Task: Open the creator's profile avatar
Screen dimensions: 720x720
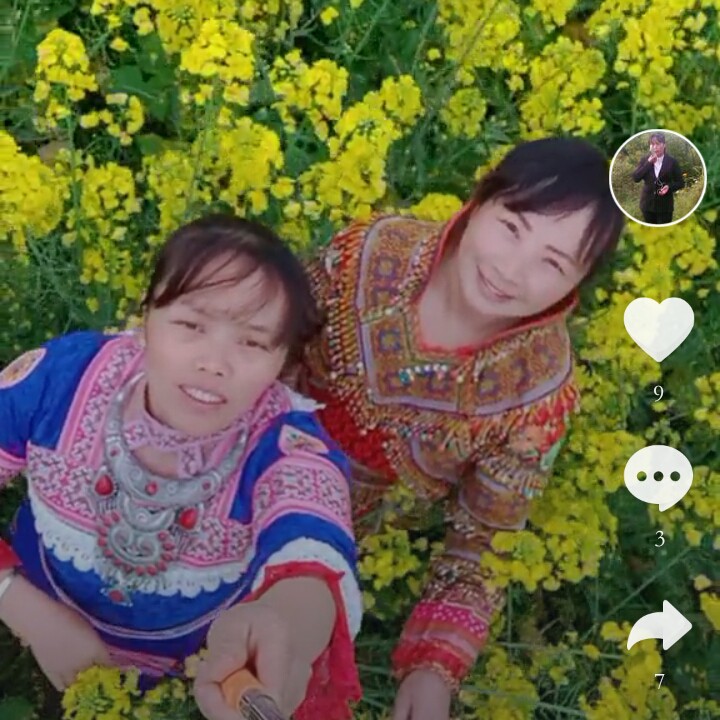Action: tap(658, 178)
